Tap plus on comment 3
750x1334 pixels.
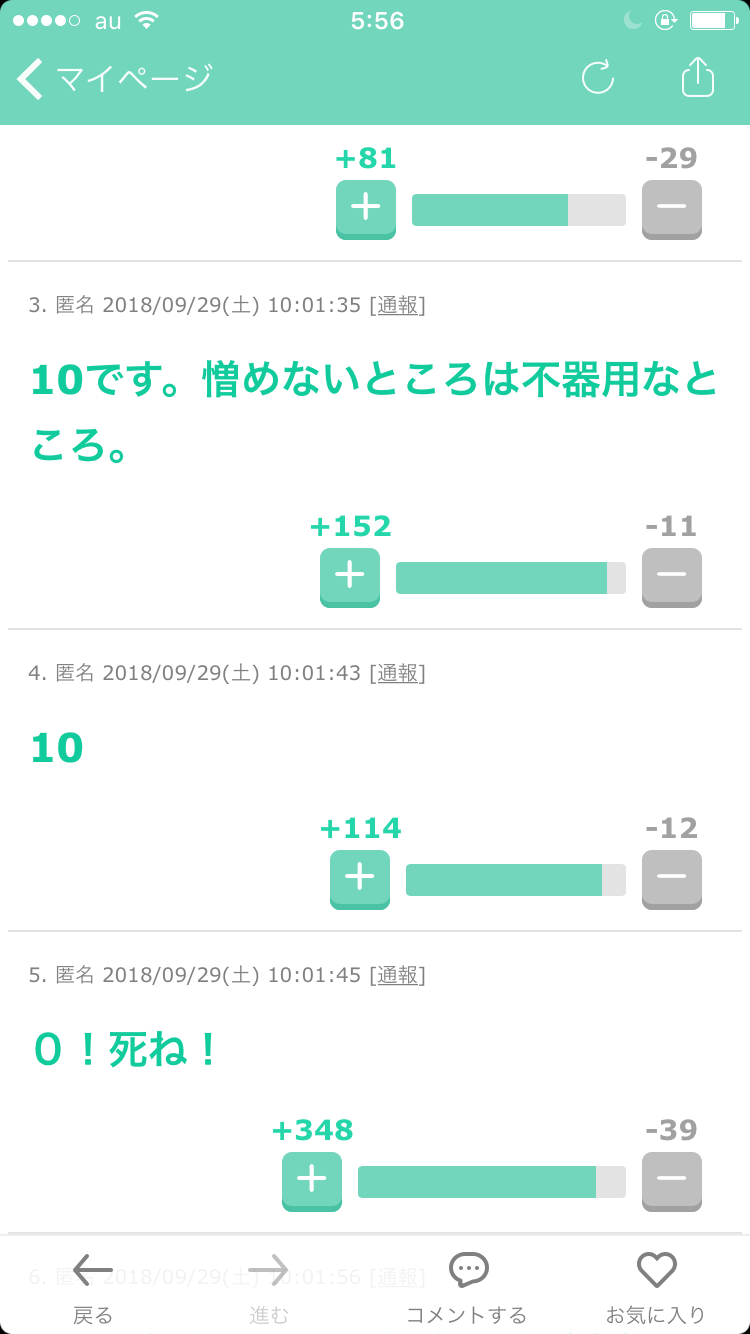[x=350, y=578]
